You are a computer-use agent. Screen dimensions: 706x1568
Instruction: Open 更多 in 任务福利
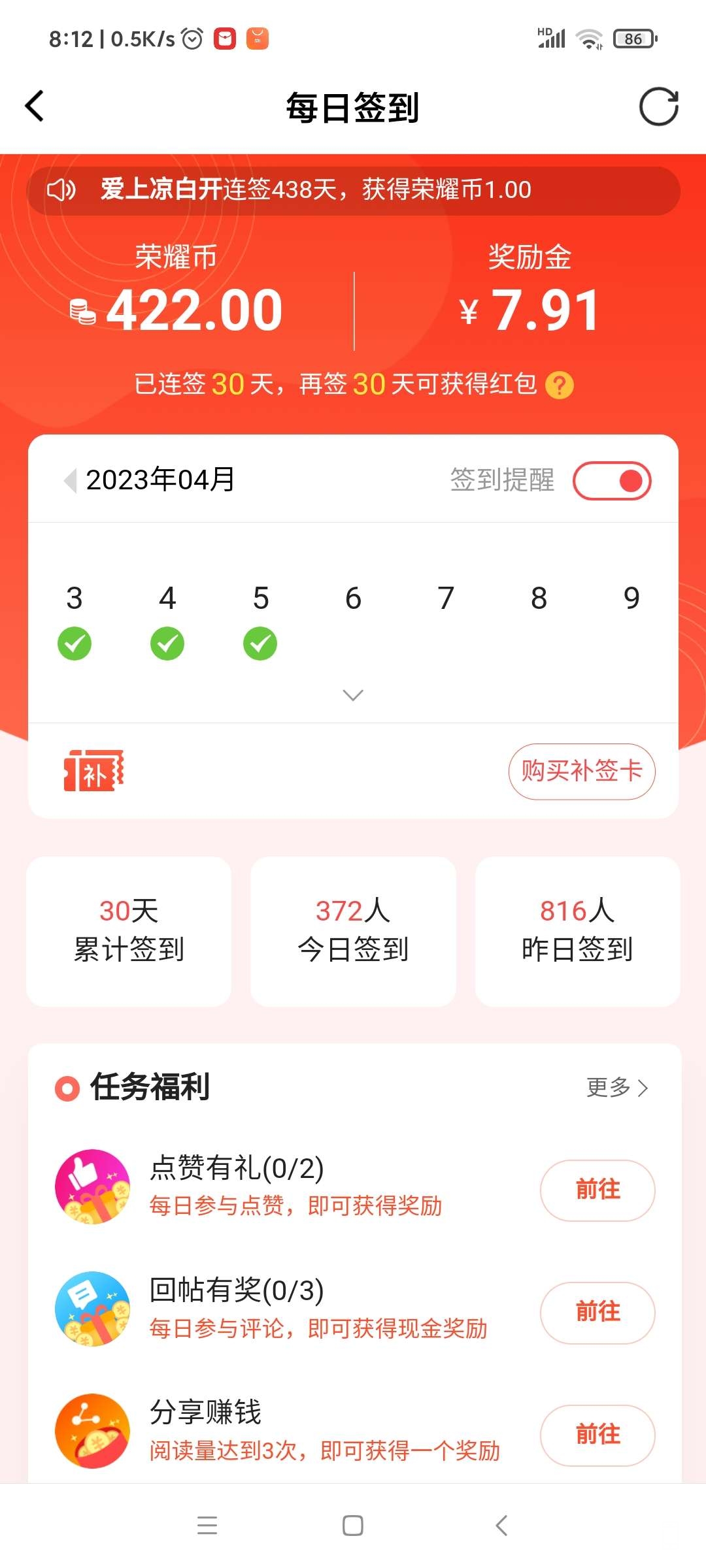pyautogui.click(x=617, y=1088)
